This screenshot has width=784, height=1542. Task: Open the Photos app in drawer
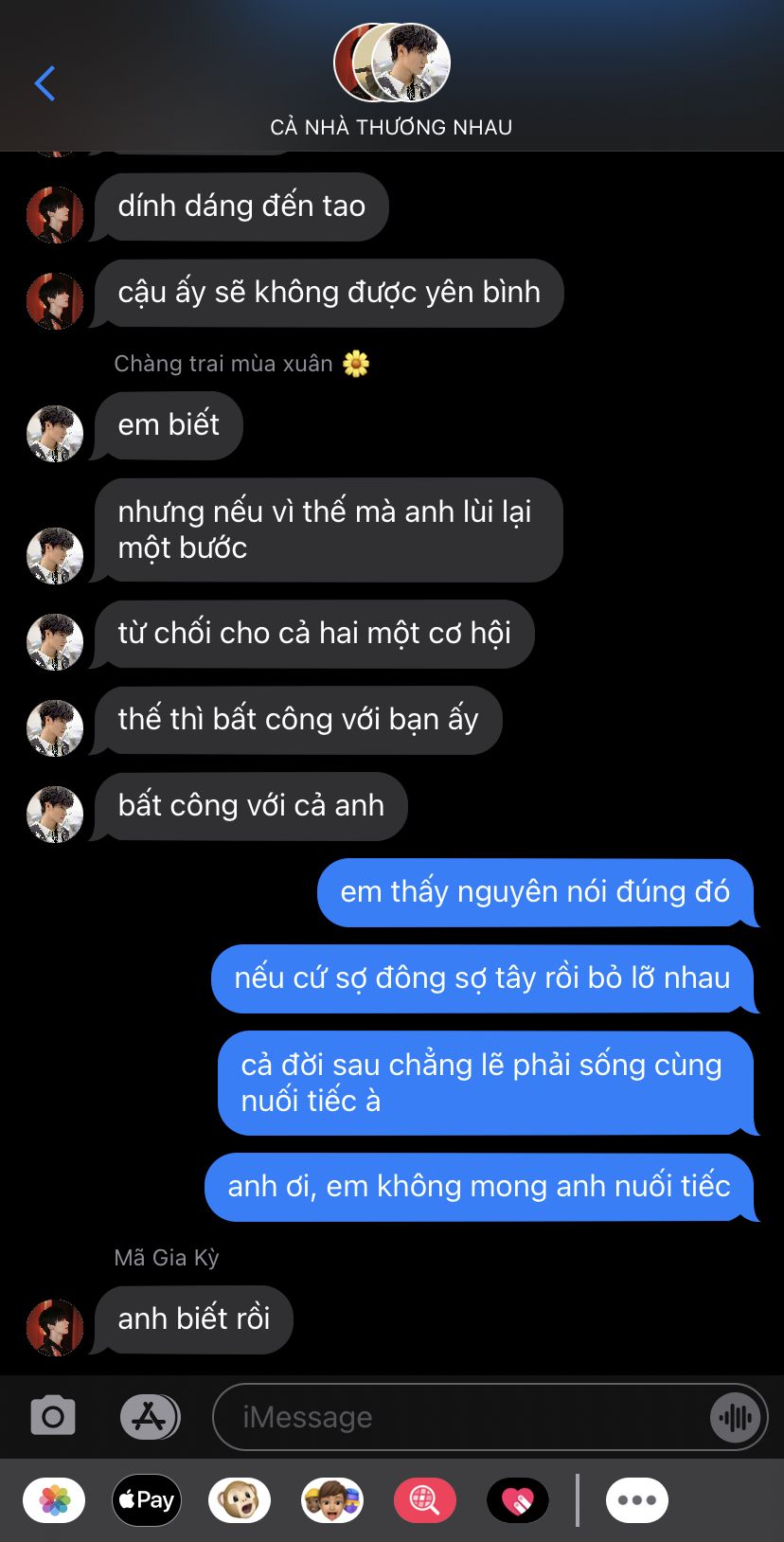click(54, 1500)
